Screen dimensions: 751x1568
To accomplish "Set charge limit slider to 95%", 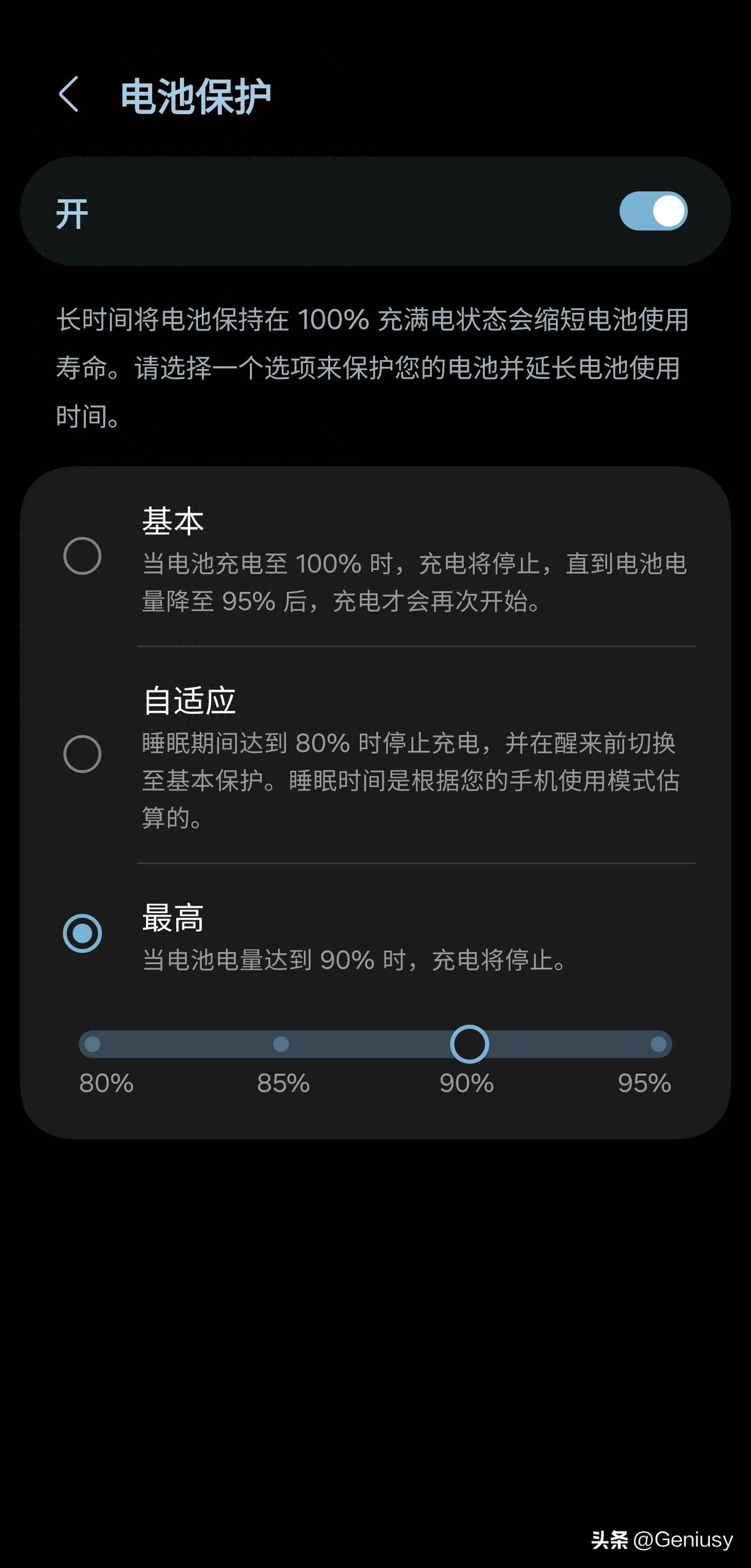I will 658,1044.
